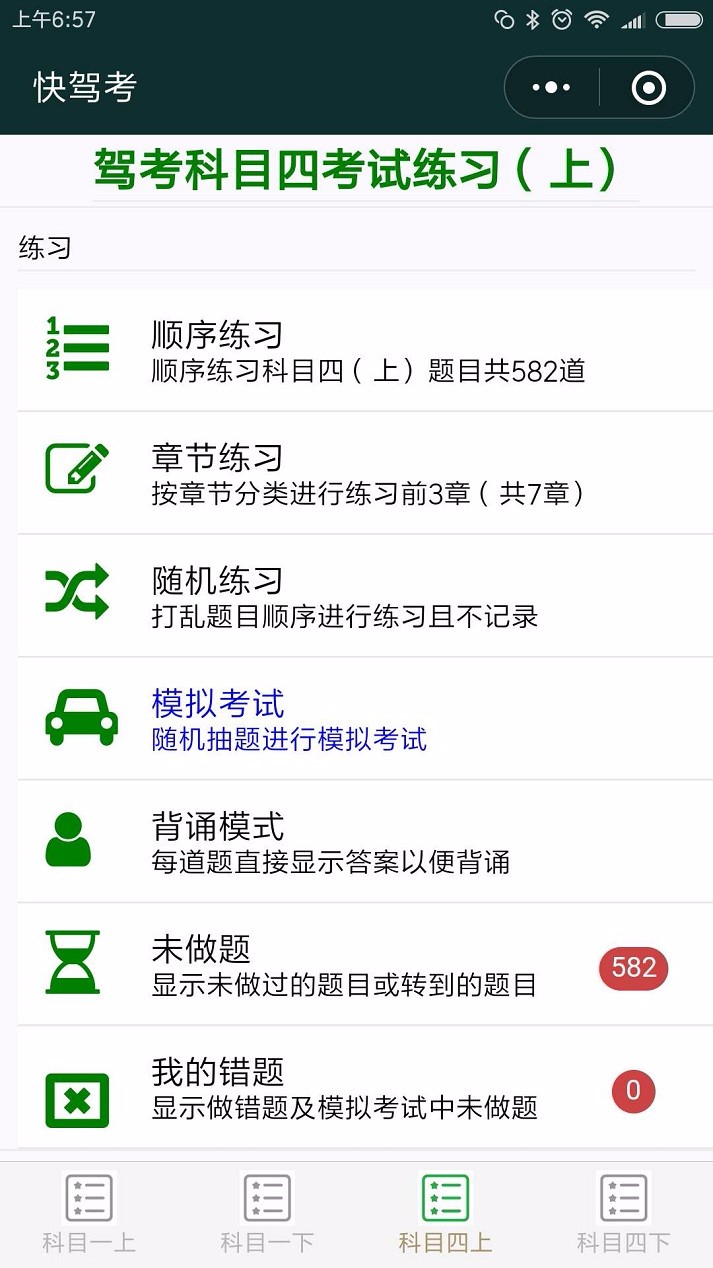View 未做题 unanswered questions
Viewport: 713px width, 1268px height.
click(x=357, y=965)
